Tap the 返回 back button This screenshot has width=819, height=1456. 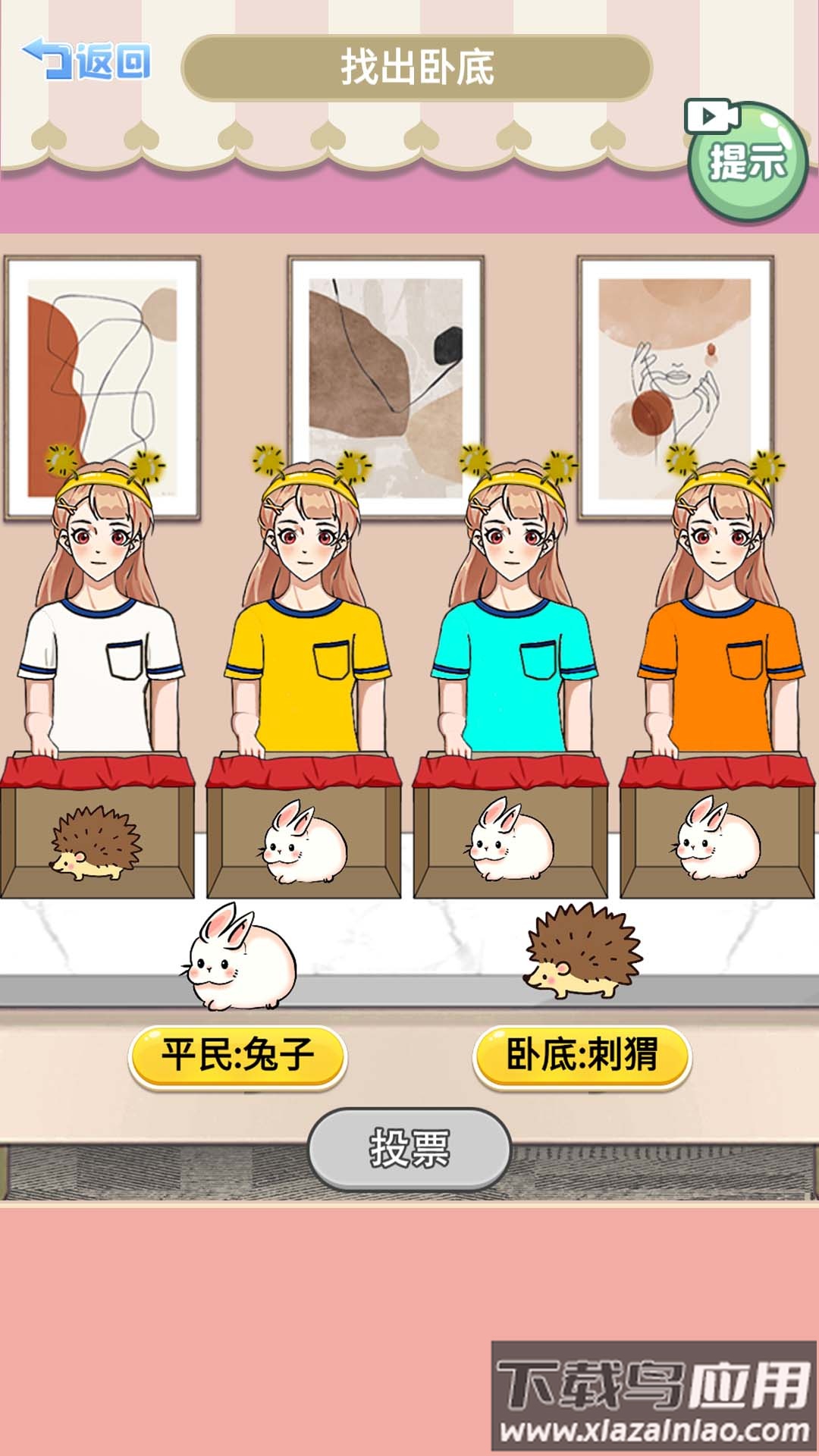[86, 61]
